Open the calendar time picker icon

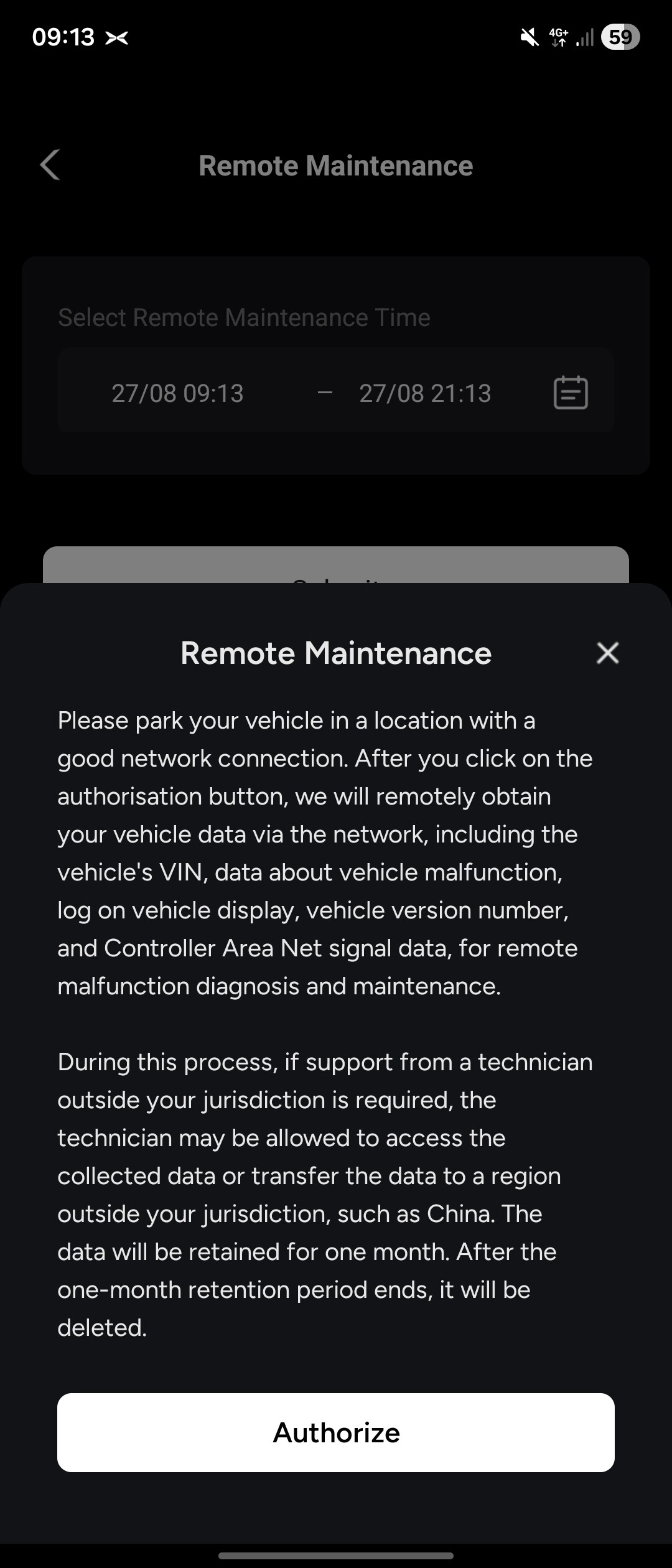coord(571,393)
